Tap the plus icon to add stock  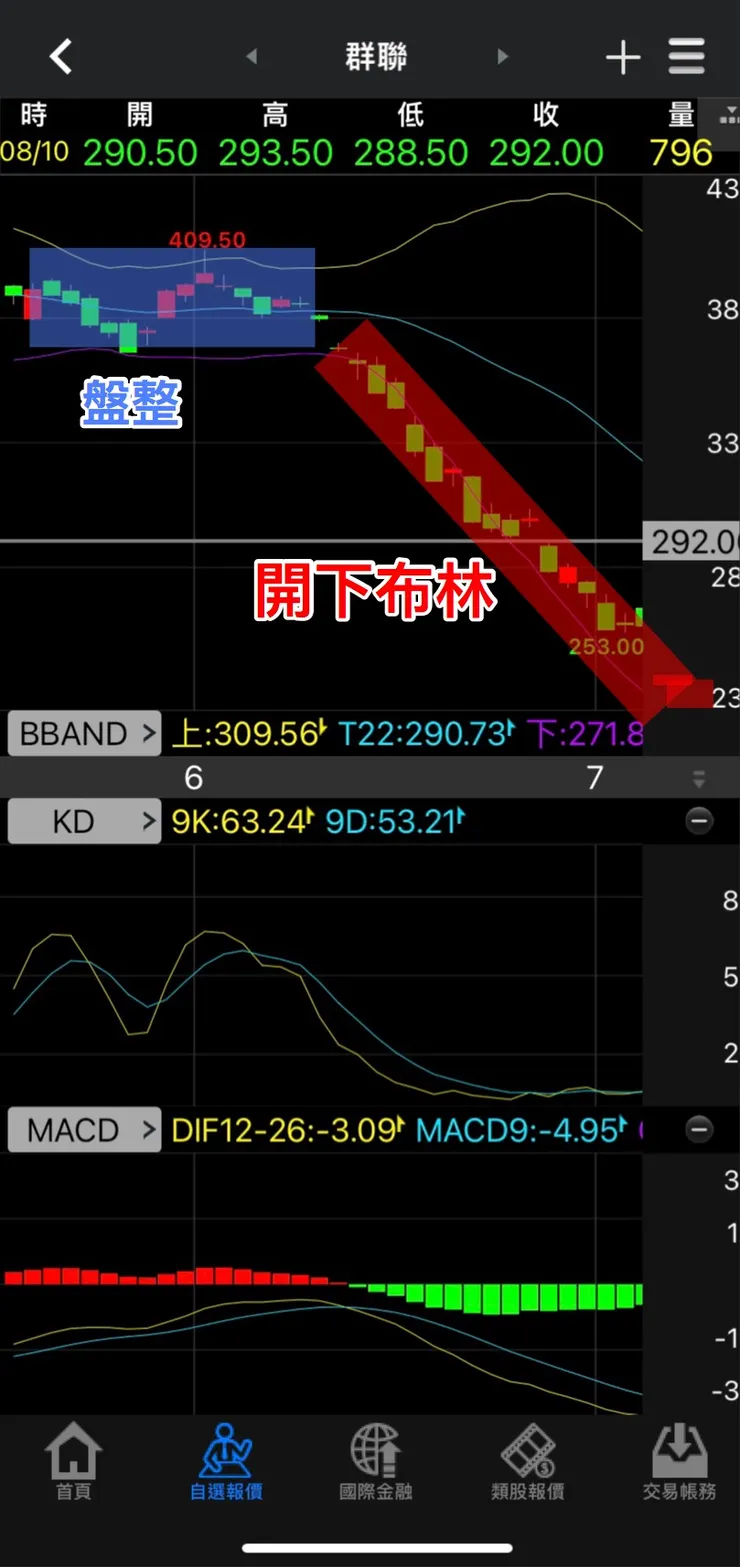(x=623, y=56)
